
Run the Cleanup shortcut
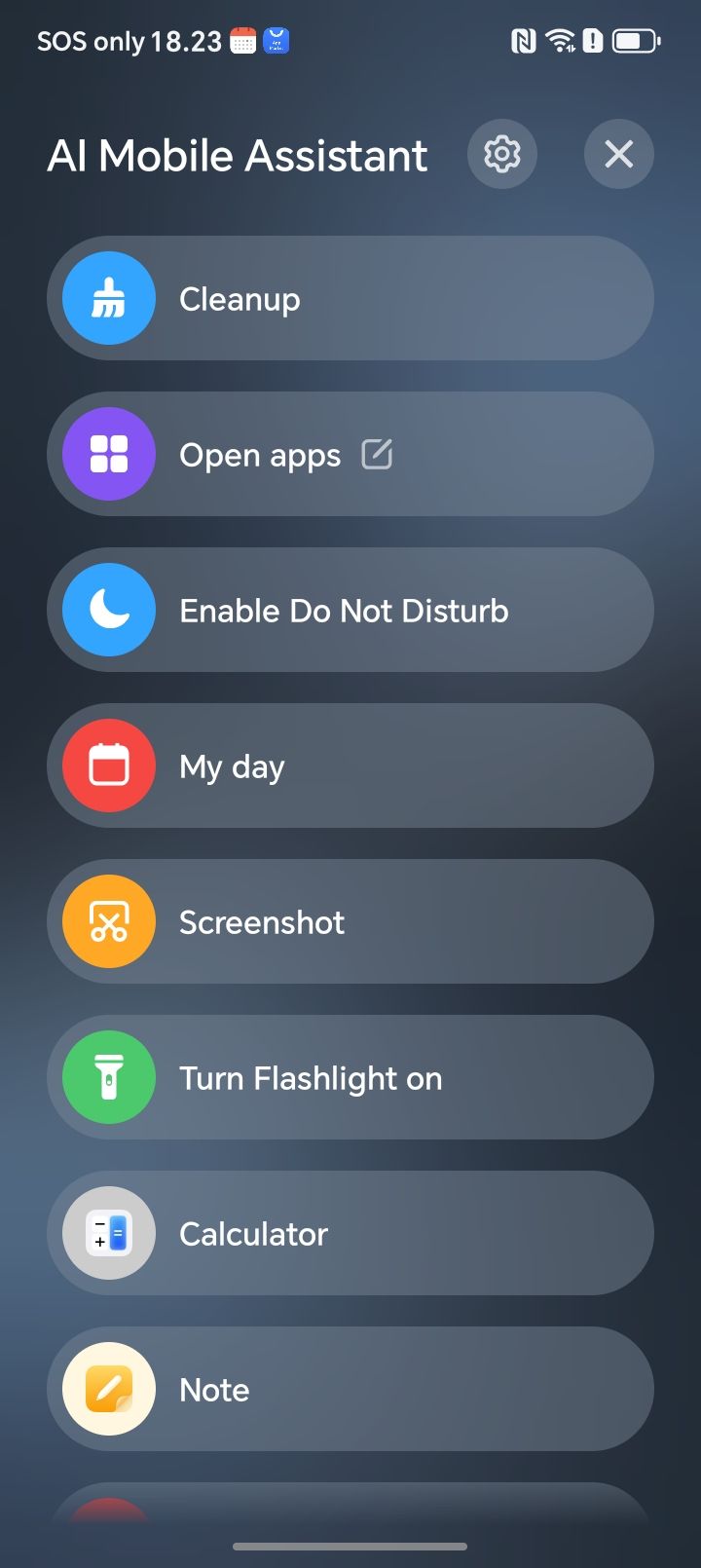pos(350,298)
